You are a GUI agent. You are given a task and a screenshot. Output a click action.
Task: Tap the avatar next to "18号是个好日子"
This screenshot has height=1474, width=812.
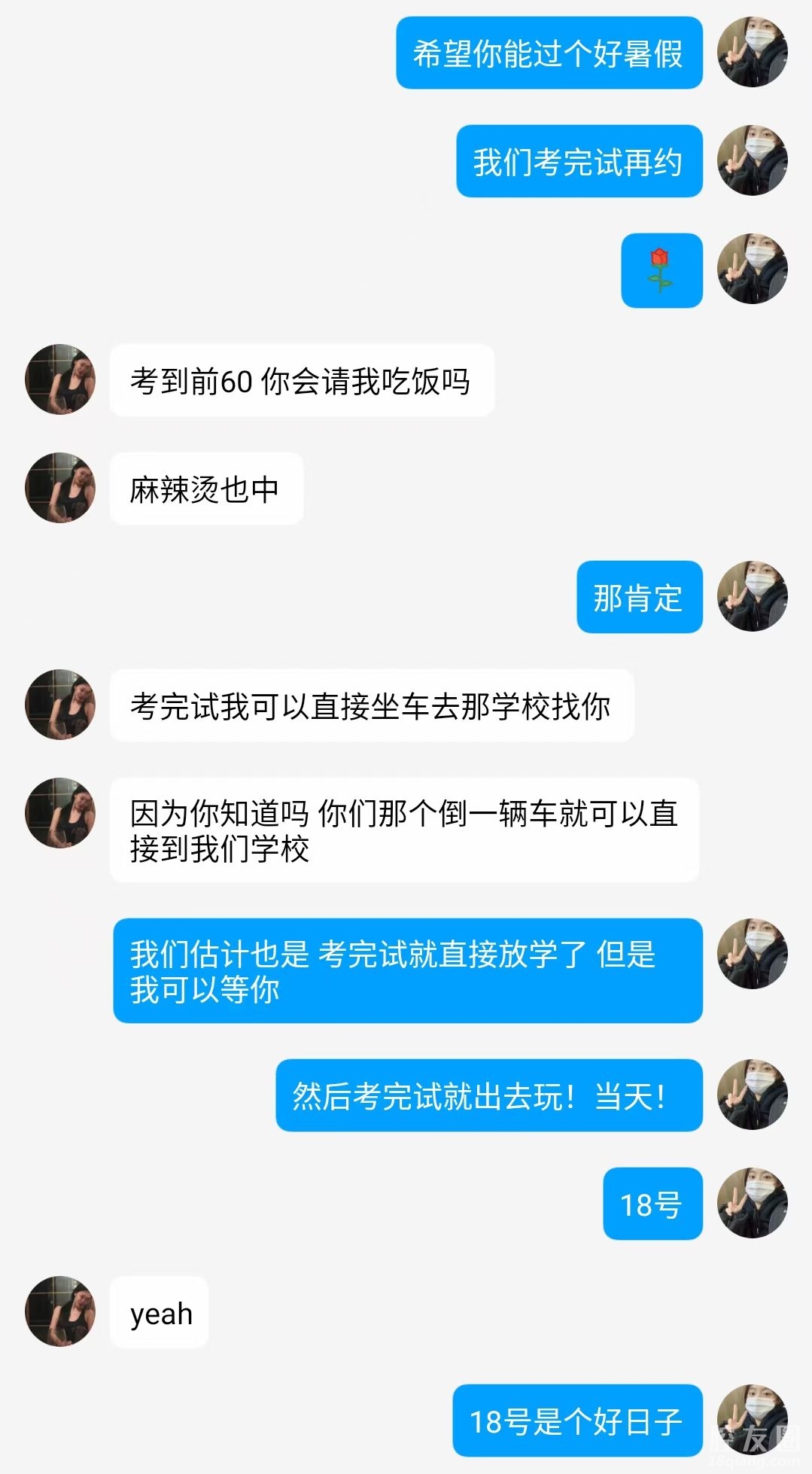752,1419
